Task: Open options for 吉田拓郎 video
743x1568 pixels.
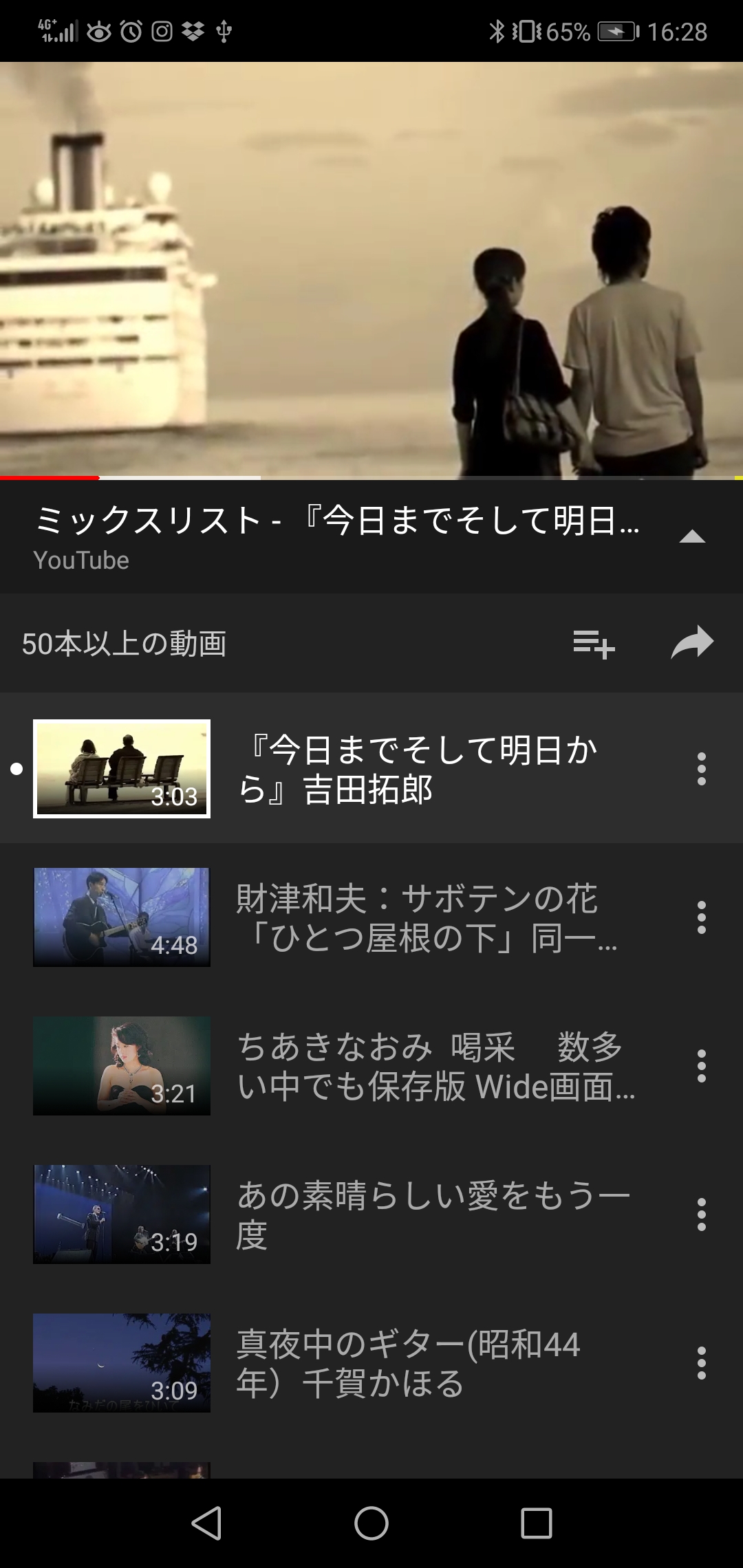Action: coord(701,769)
